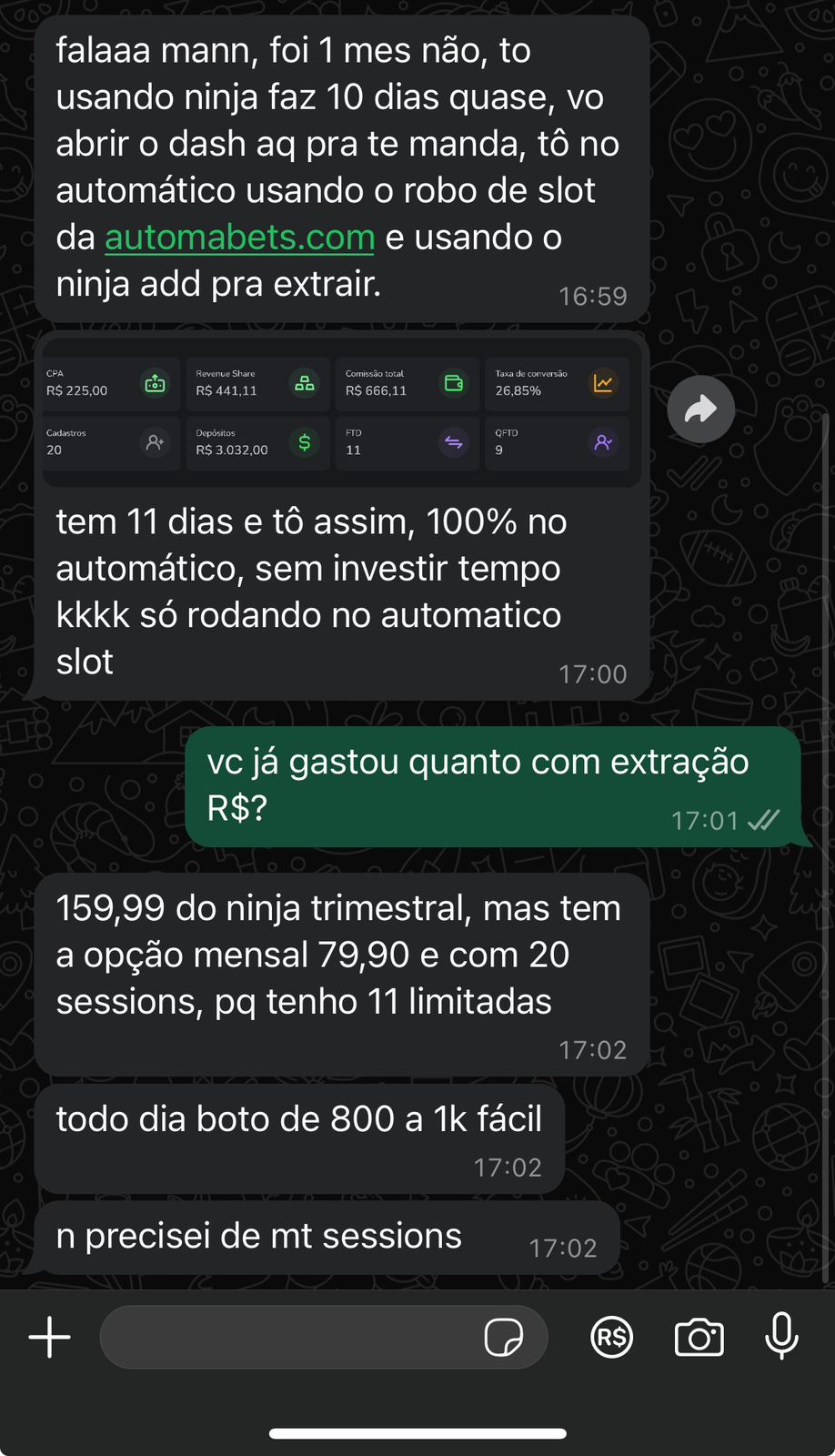The image size is (835, 1456).
Task: Click the Cadastros add-user icon
Action: (x=156, y=444)
